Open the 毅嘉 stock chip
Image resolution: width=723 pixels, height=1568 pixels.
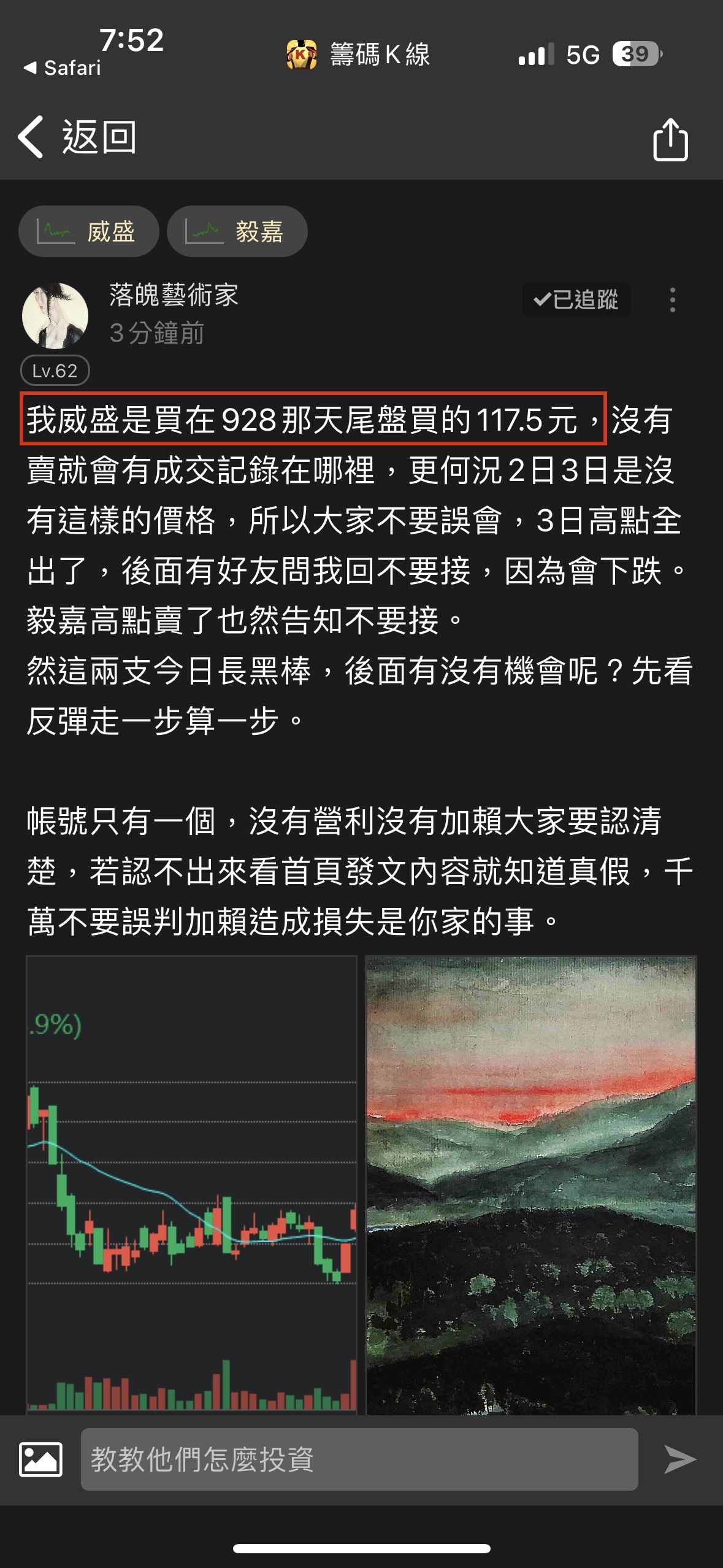pyautogui.click(x=237, y=231)
